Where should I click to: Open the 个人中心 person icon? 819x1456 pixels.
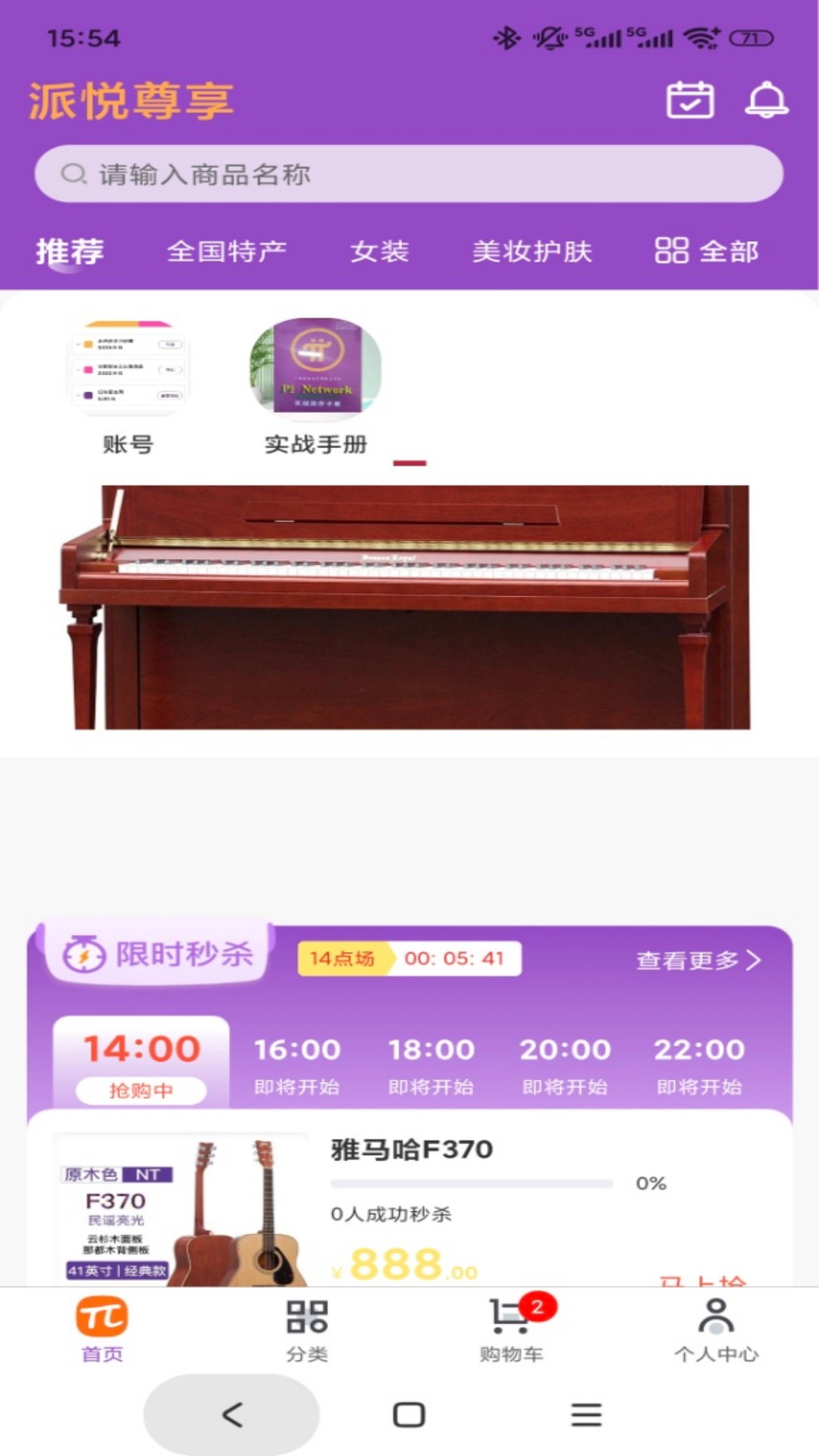click(716, 1317)
